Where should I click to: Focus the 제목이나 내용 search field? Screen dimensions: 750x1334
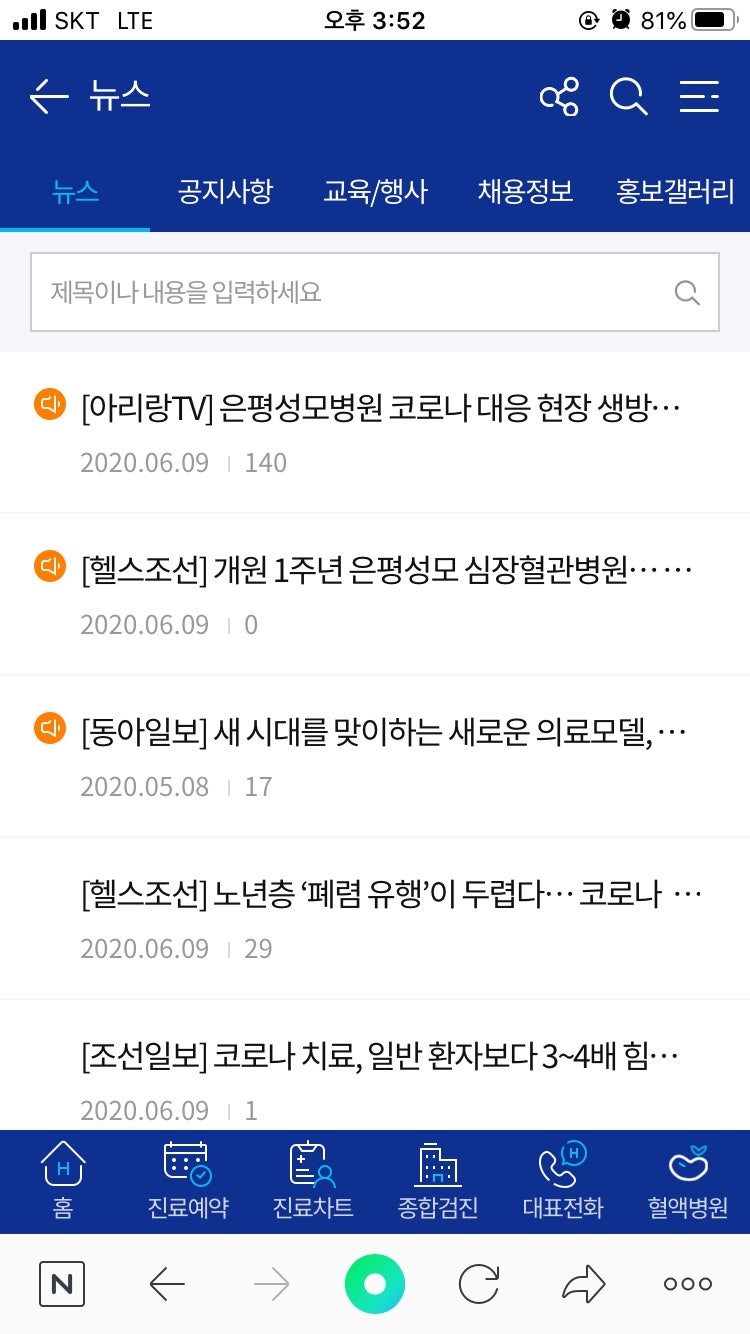[350, 292]
